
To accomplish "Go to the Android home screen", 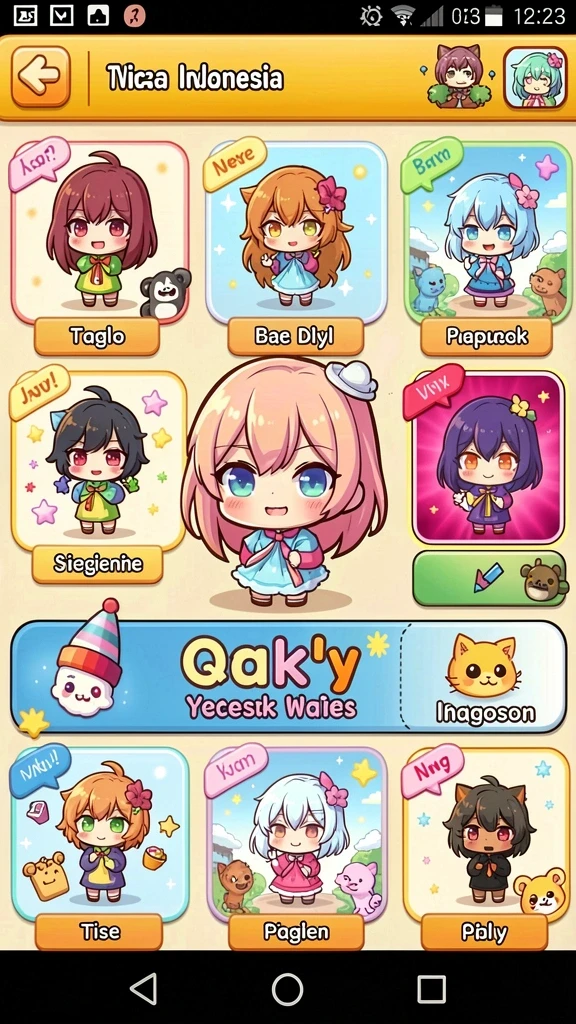I will pos(287,988).
